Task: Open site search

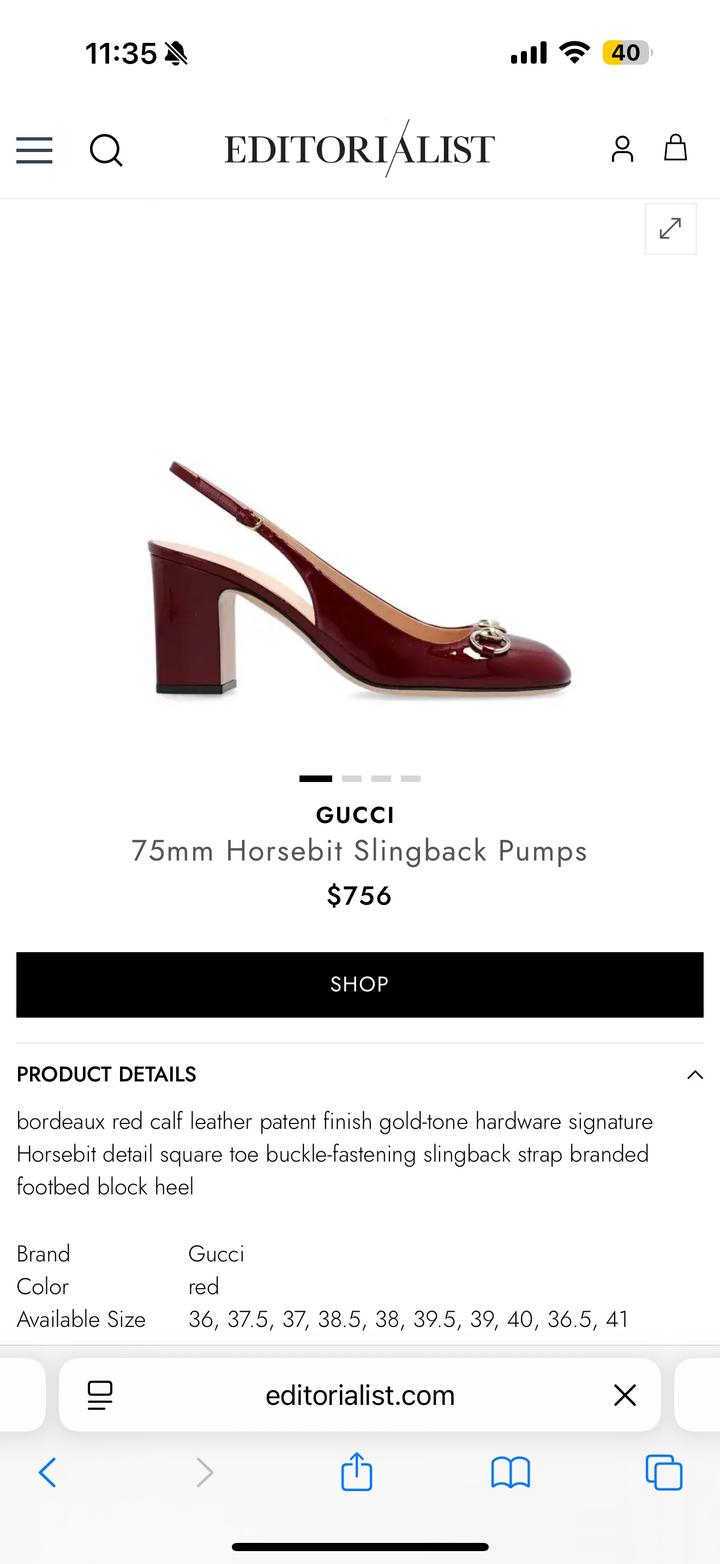Action: point(106,150)
